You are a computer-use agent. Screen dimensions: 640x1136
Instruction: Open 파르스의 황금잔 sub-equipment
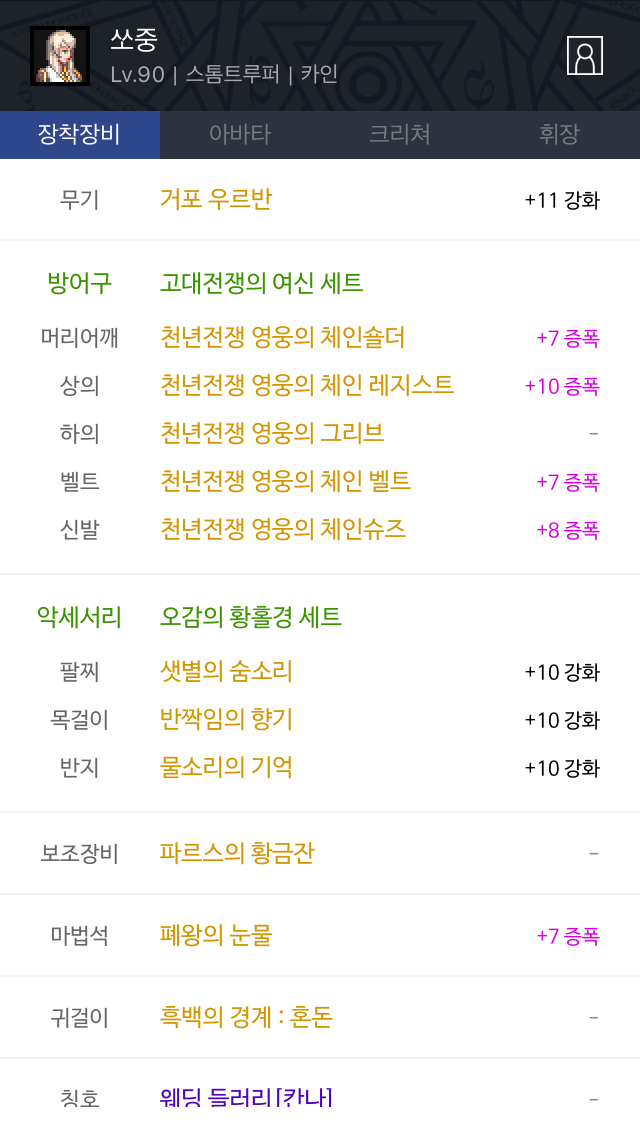(x=237, y=853)
